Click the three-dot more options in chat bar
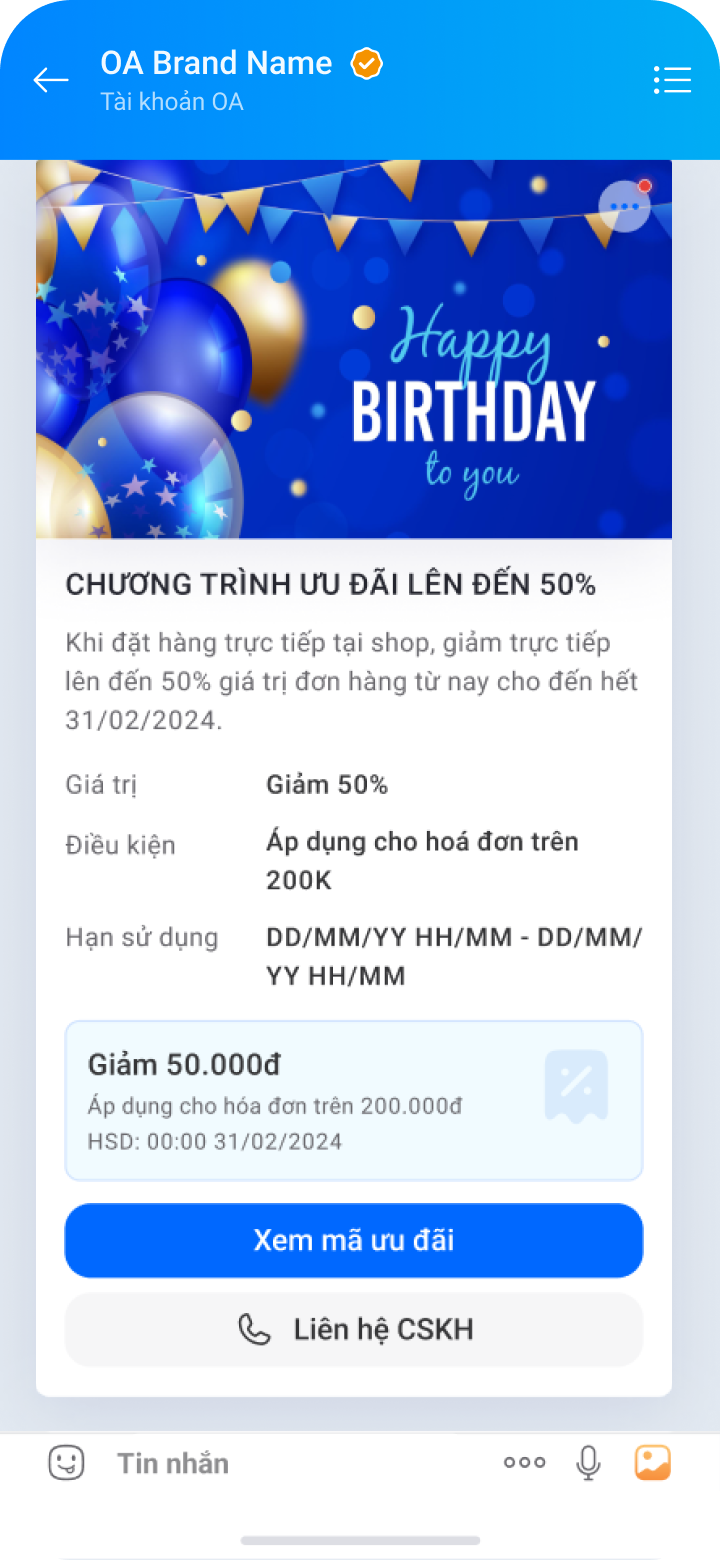 click(523, 1462)
